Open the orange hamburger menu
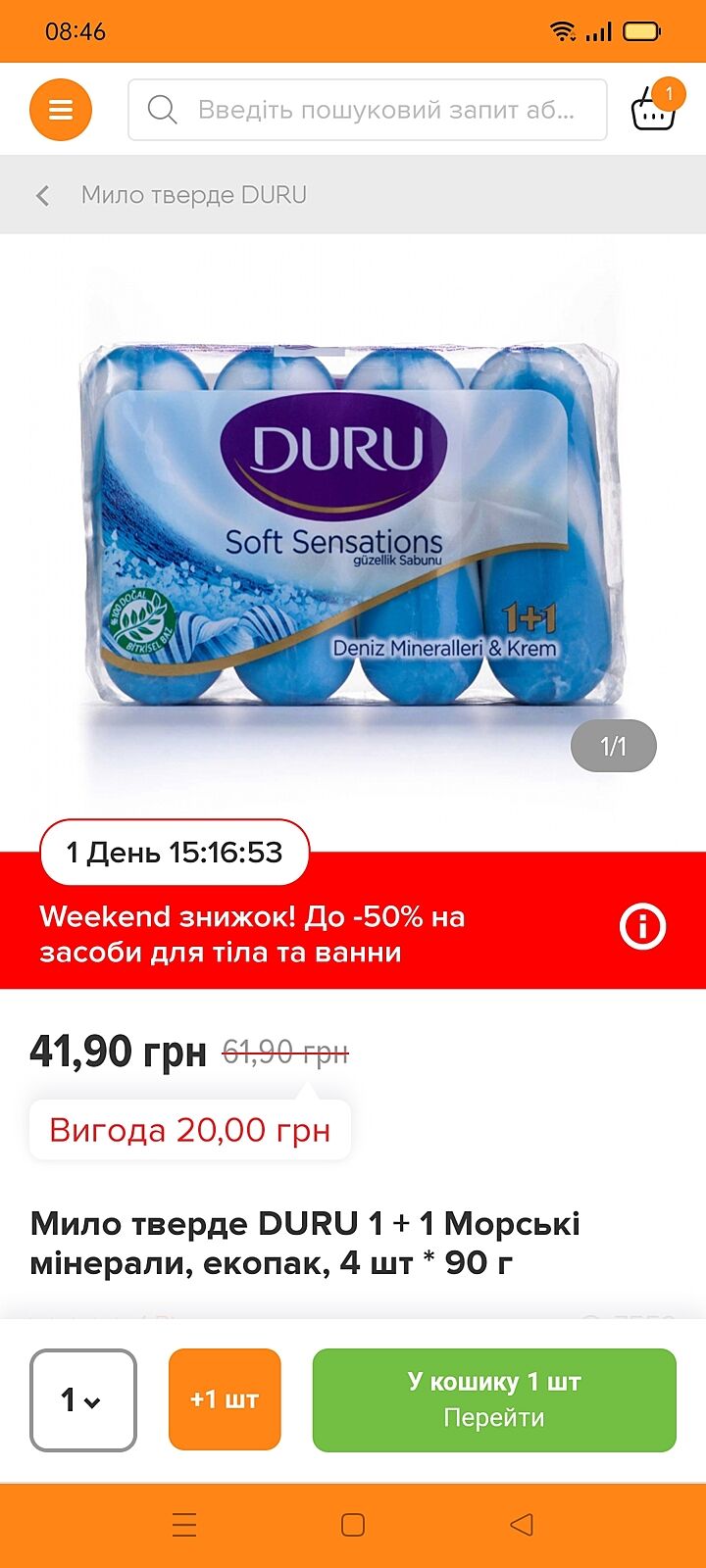This screenshot has width=706, height=1568. click(x=61, y=110)
